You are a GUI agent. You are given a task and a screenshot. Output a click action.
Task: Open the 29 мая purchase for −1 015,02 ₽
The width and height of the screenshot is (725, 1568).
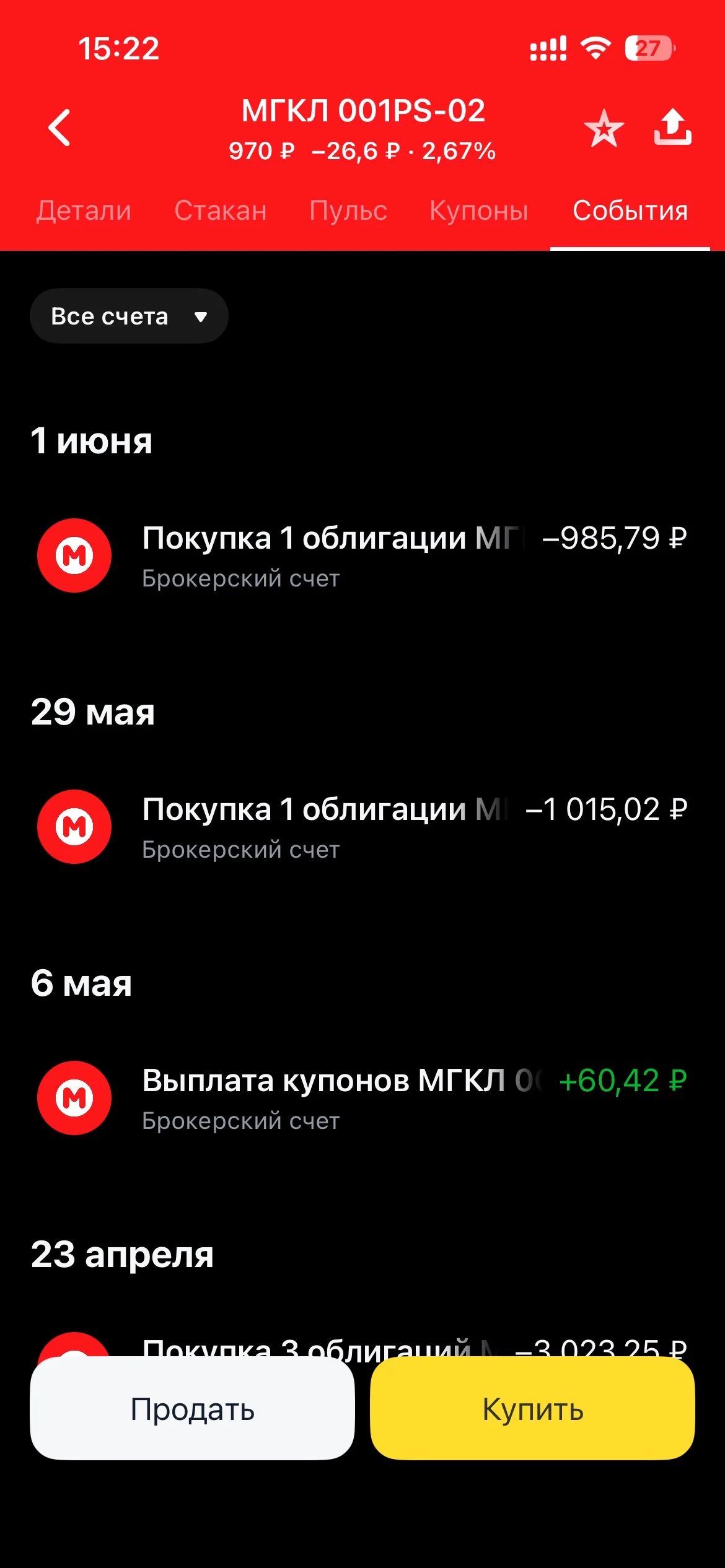click(x=362, y=827)
